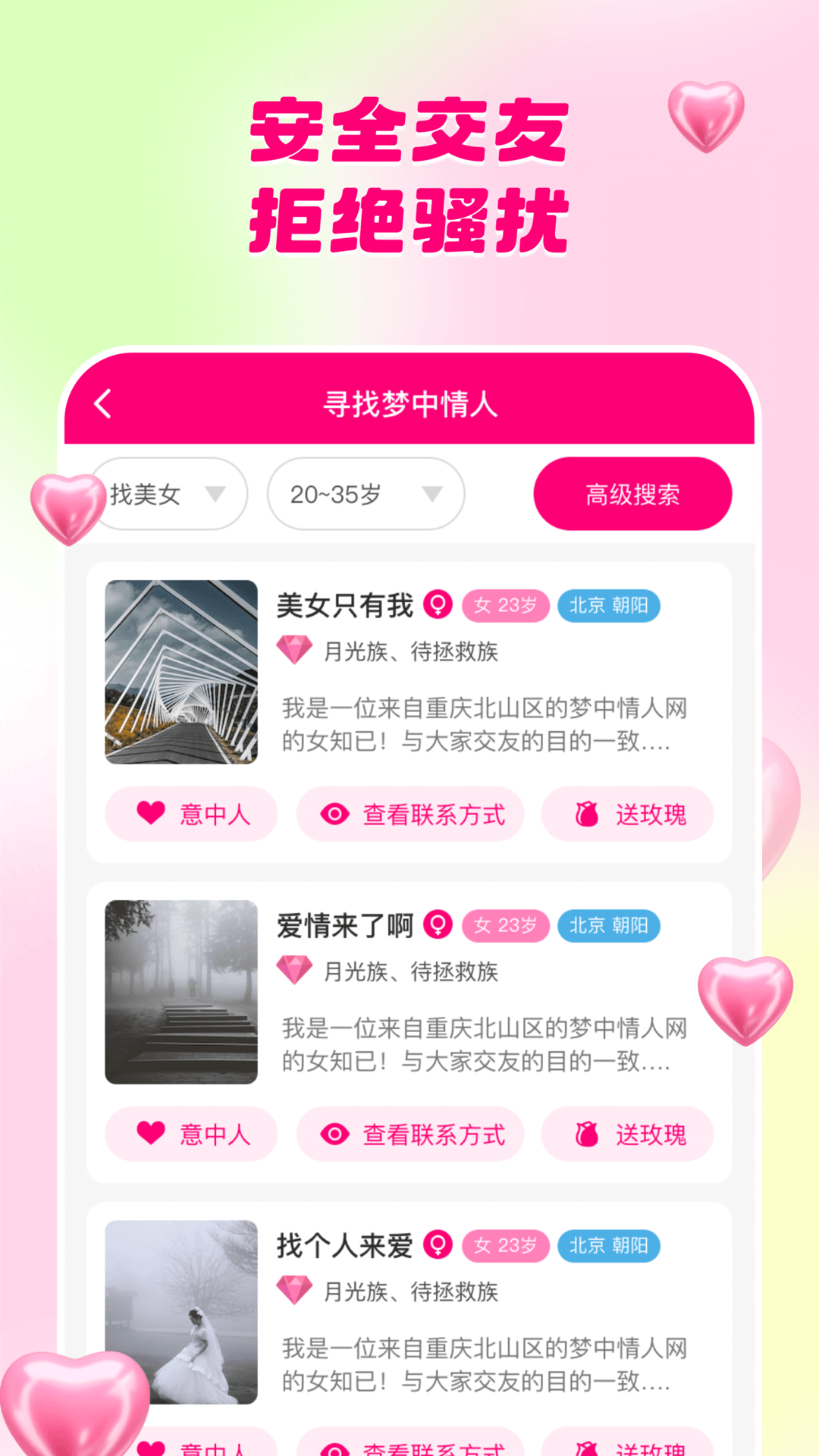This screenshot has width=819, height=1456.
Task: Tap the back arrow in the title bar
Action: pyautogui.click(x=102, y=403)
